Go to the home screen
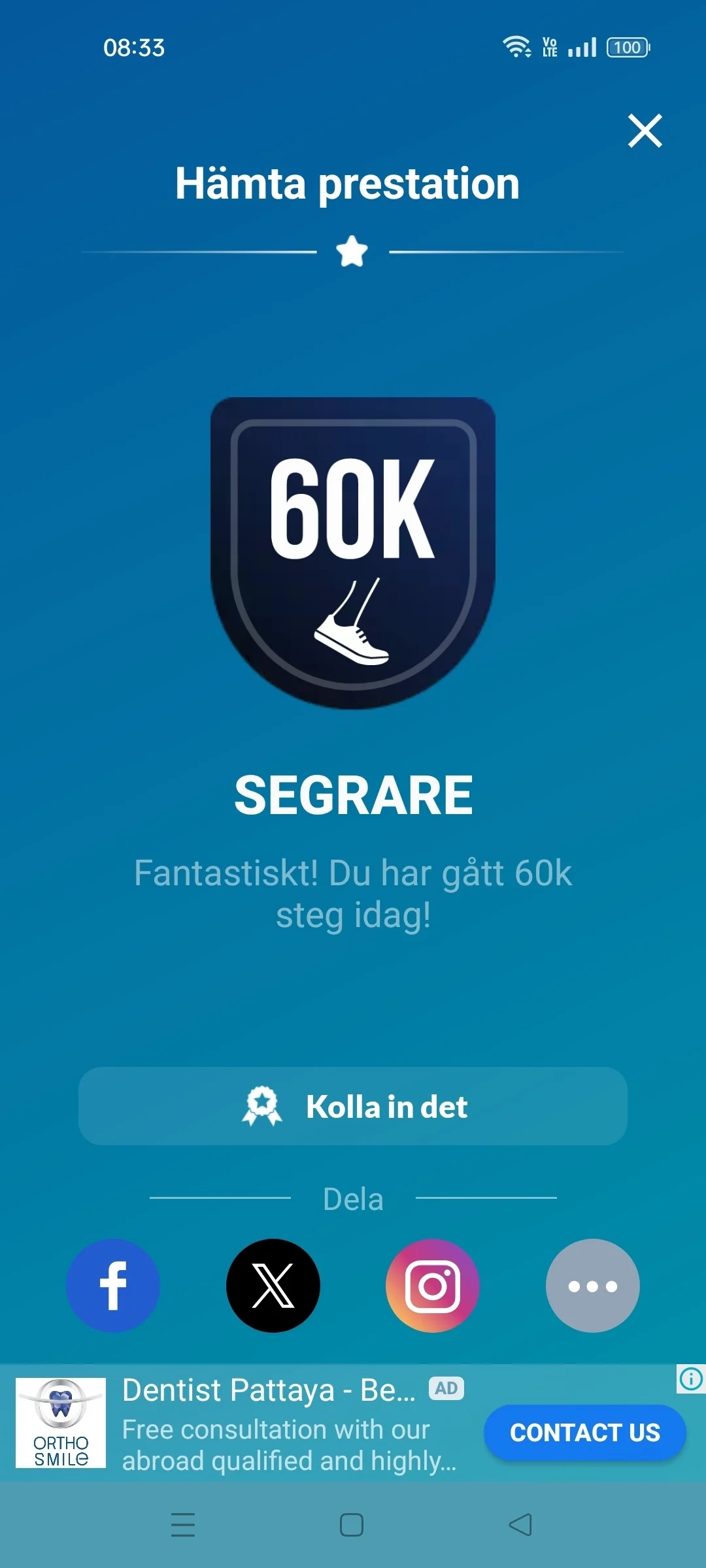Image resolution: width=706 pixels, height=1568 pixels. [352, 1525]
